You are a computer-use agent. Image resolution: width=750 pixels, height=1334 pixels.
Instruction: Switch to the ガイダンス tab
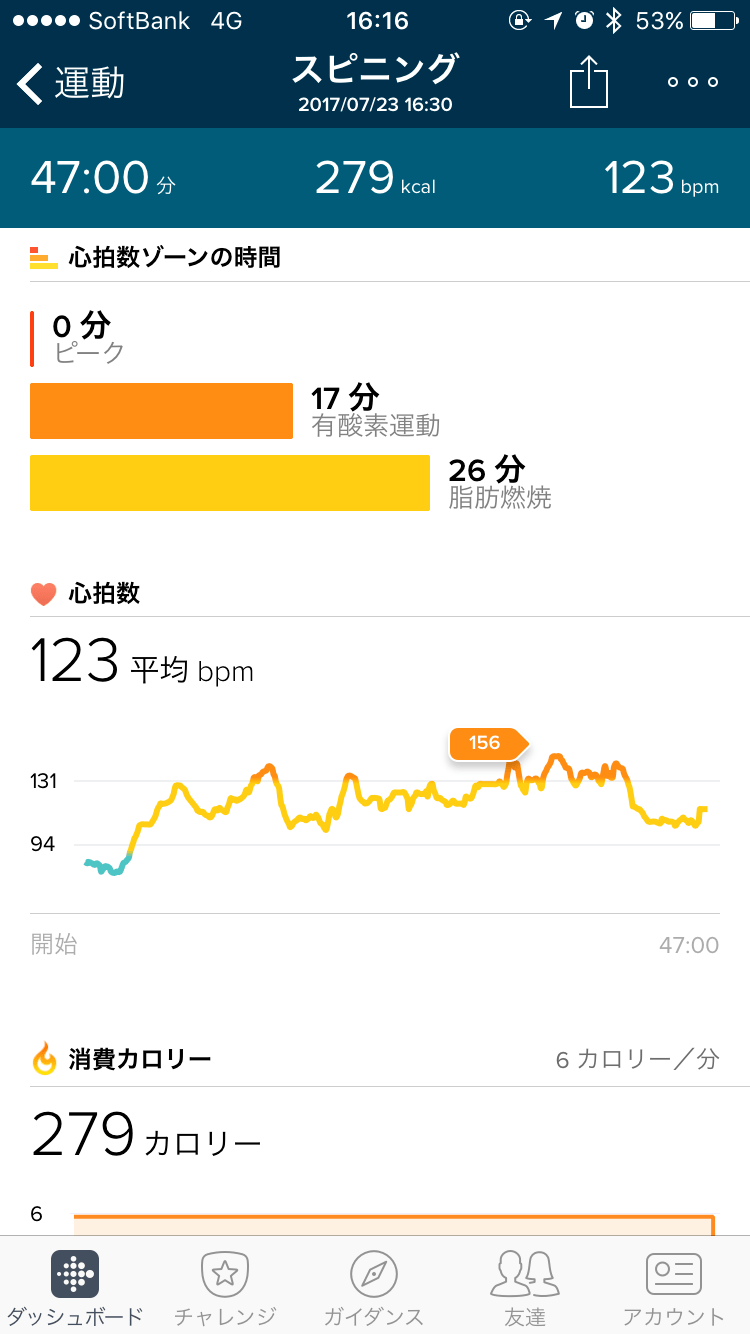[374, 1288]
